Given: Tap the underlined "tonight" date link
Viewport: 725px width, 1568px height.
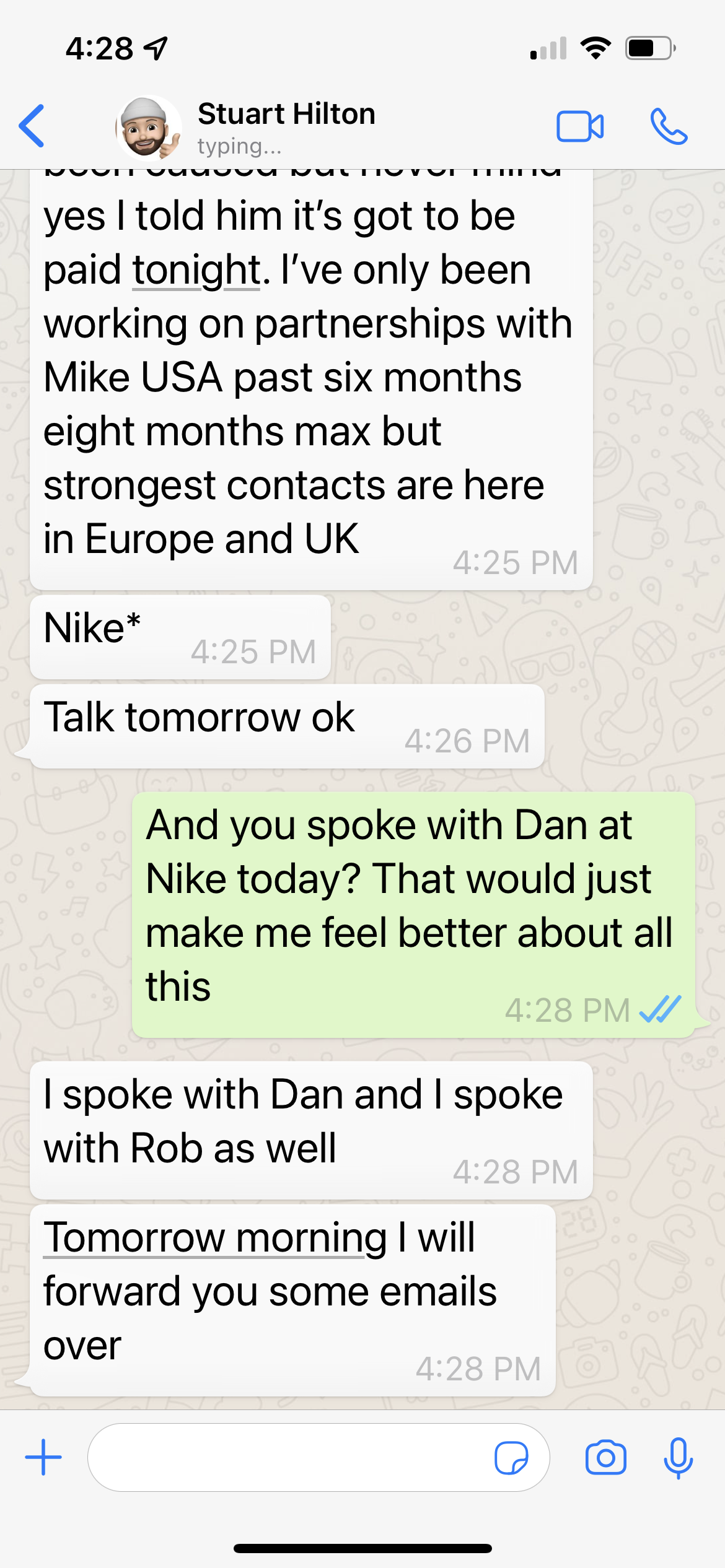Looking at the screenshot, I should [196, 271].
